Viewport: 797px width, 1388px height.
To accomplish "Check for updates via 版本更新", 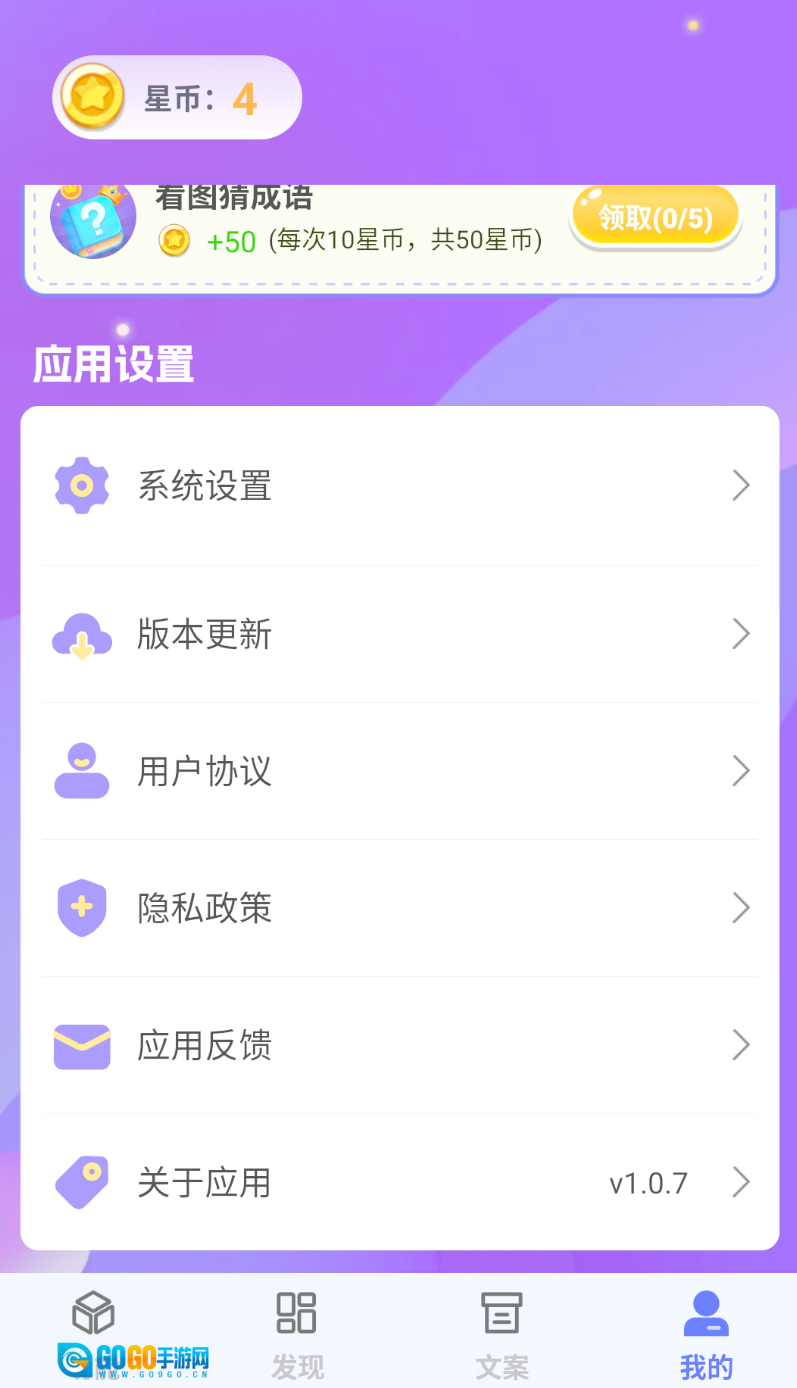I will [x=399, y=634].
